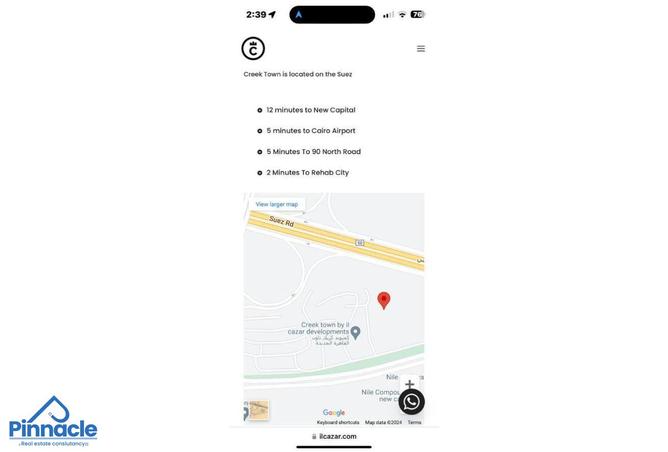Switch map to satellite view thumbnail
Screen dimensions: 668x452
258,410
